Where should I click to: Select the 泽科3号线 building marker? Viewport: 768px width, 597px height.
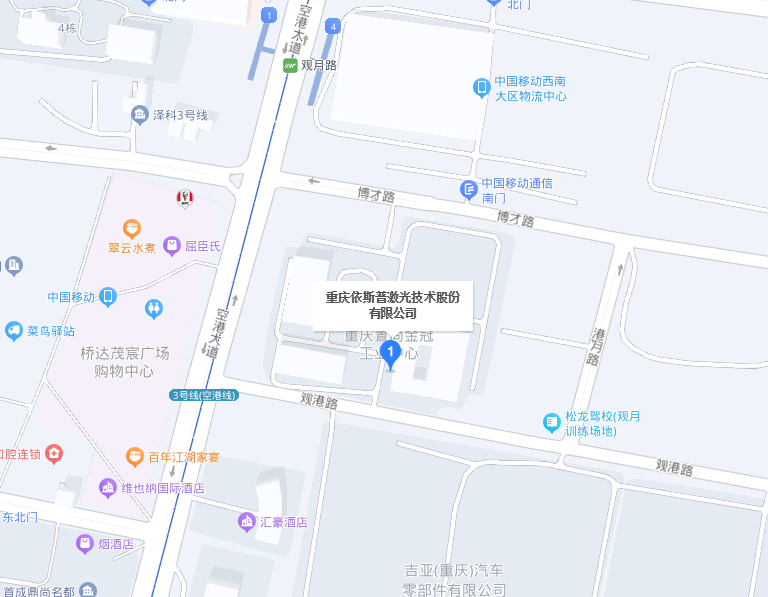pos(139,115)
